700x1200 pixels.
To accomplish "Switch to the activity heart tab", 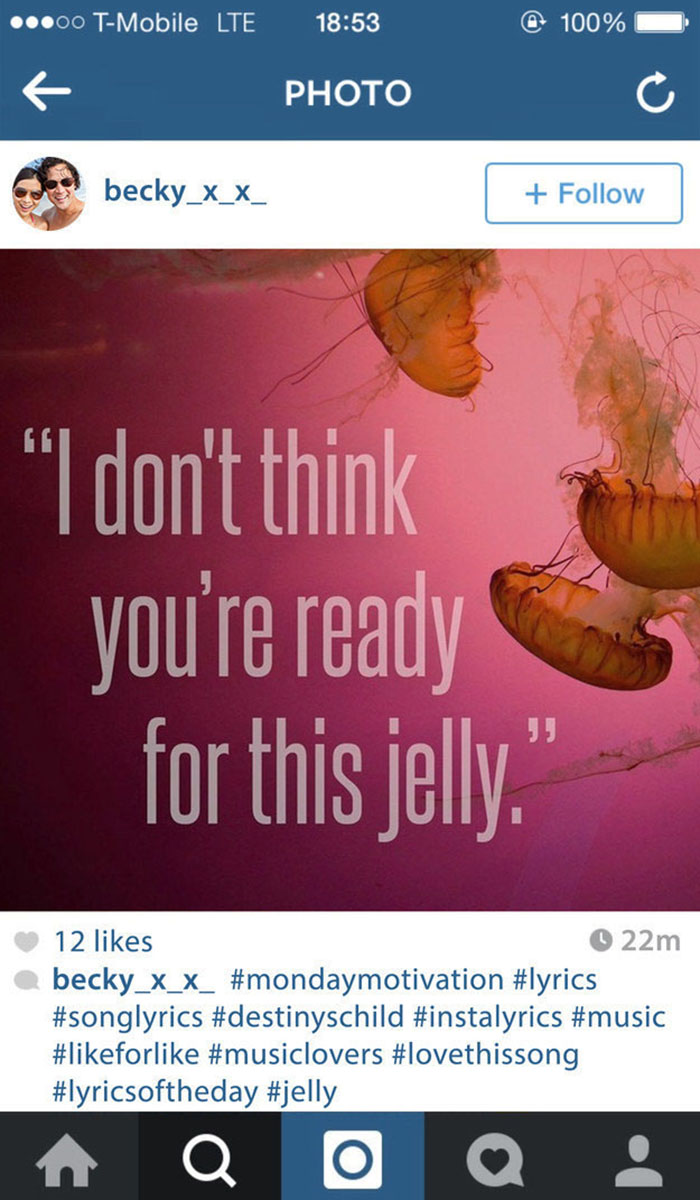I will (493, 1157).
